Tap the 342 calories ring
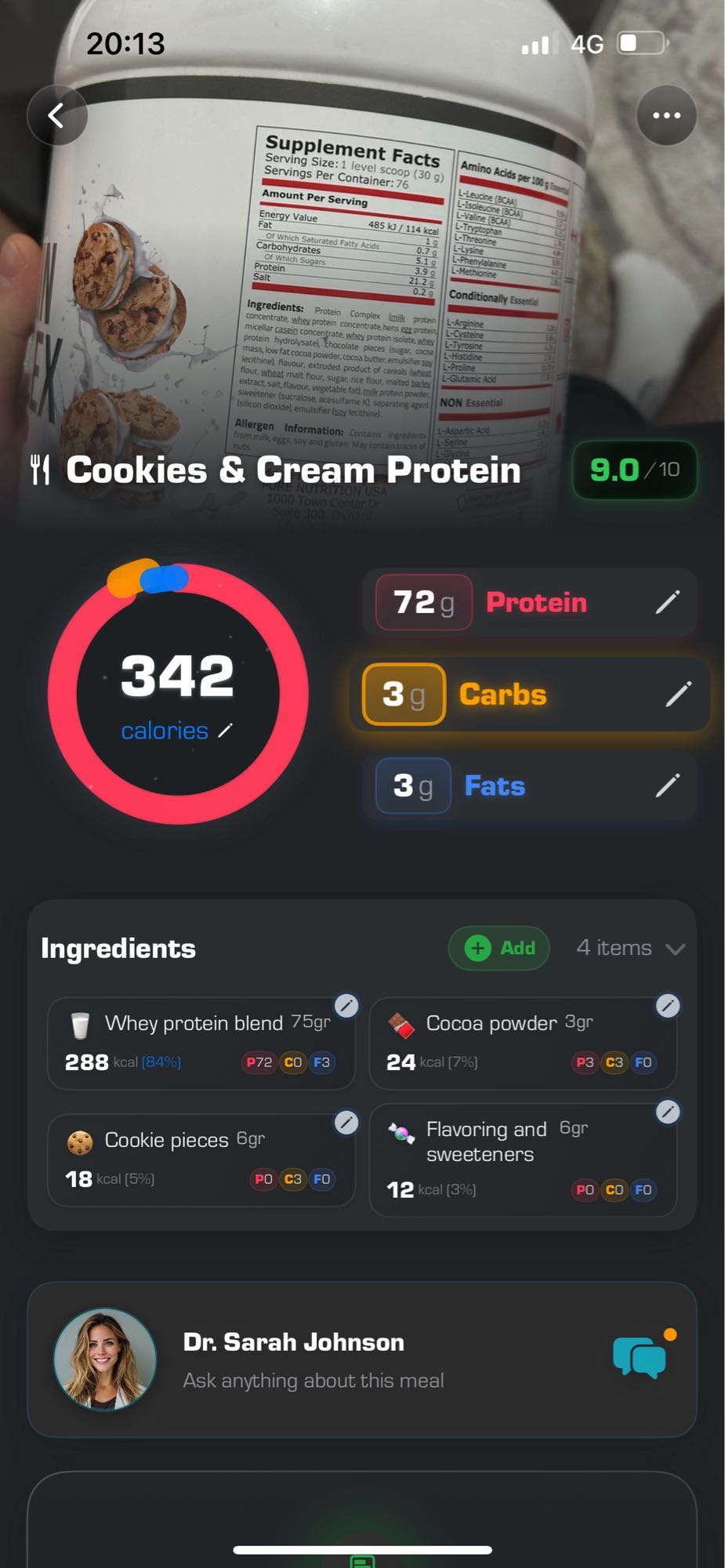725x1568 pixels. click(x=176, y=691)
